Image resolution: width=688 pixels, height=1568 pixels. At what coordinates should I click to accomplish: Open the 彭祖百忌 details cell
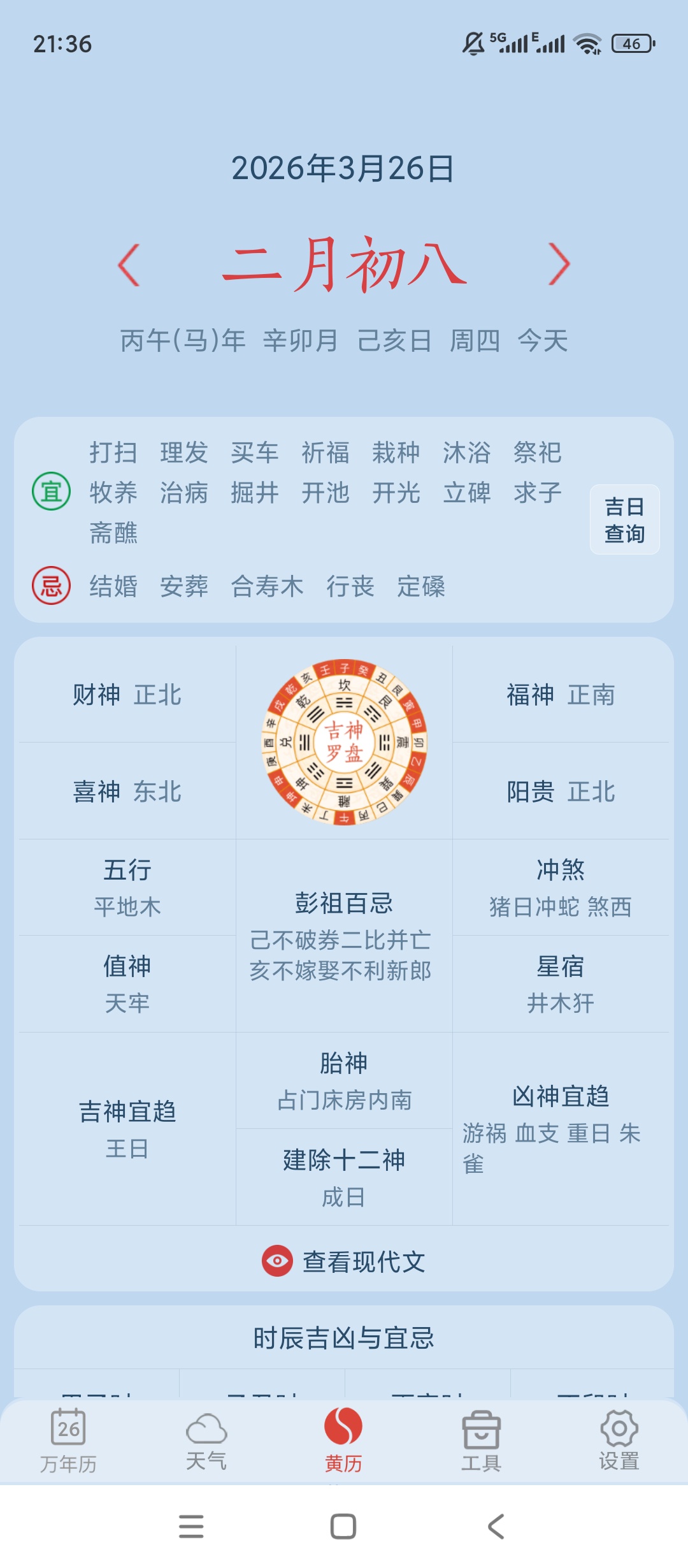[343, 936]
